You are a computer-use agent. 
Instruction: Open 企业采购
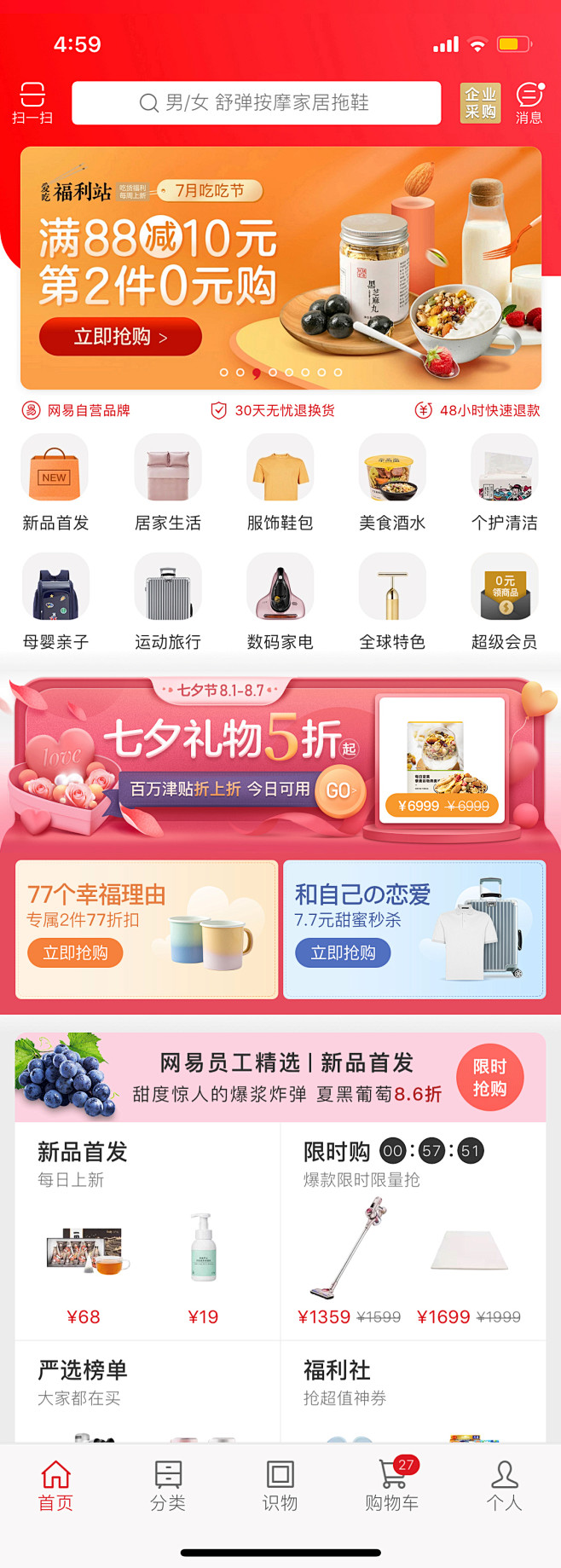[480, 103]
